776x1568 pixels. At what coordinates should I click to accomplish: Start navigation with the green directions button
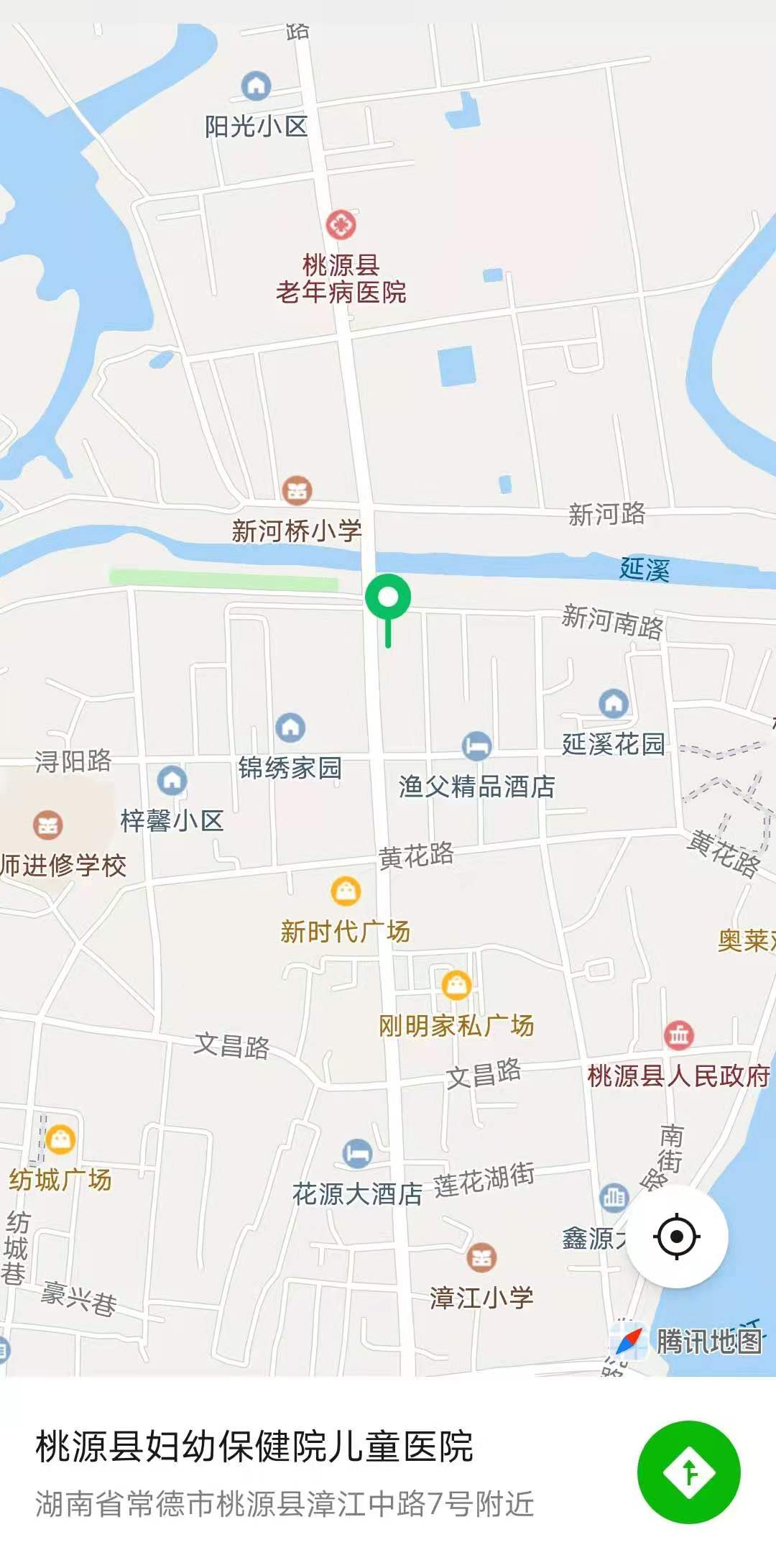click(x=688, y=1472)
